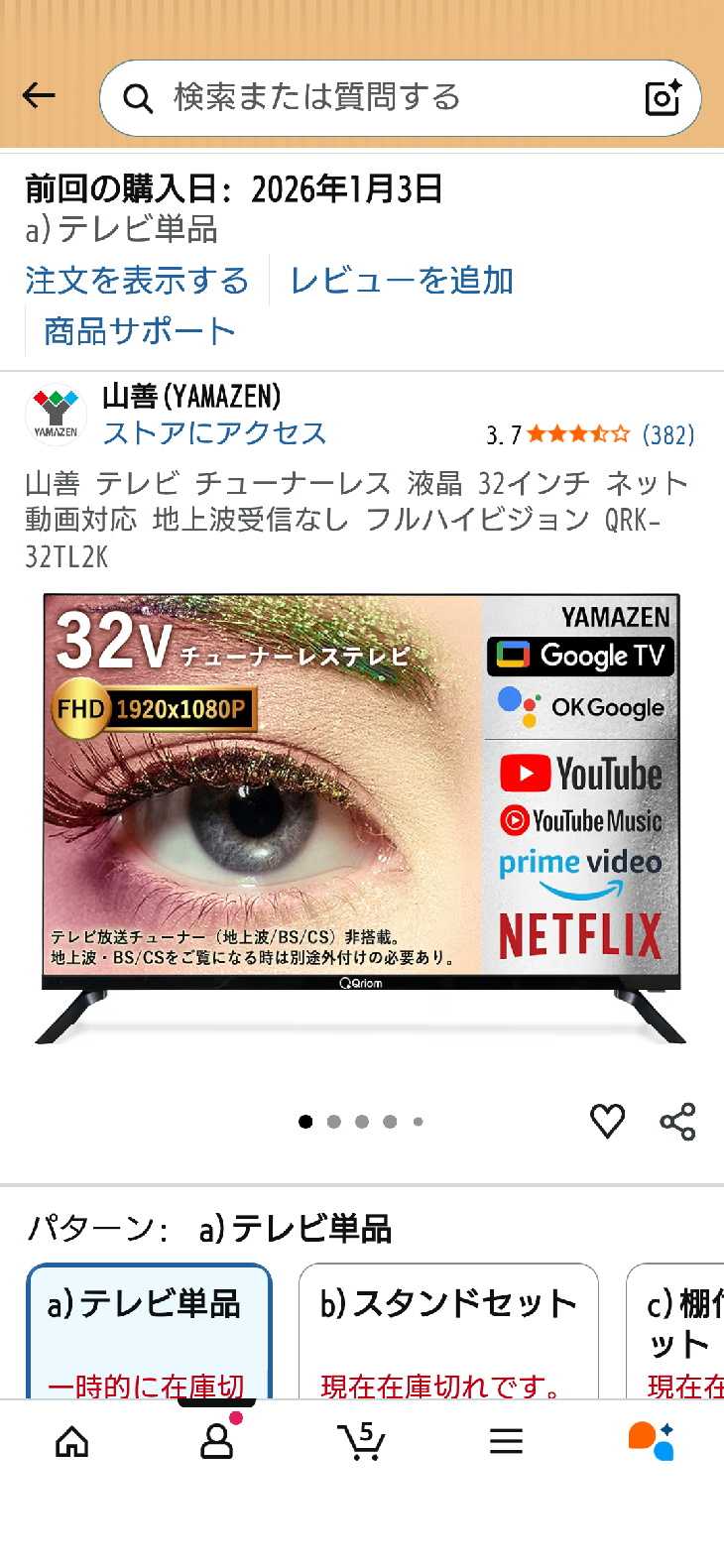Open the AI assistant sparkle icon
This screenshot has height=1568, width=724.
652,1441
